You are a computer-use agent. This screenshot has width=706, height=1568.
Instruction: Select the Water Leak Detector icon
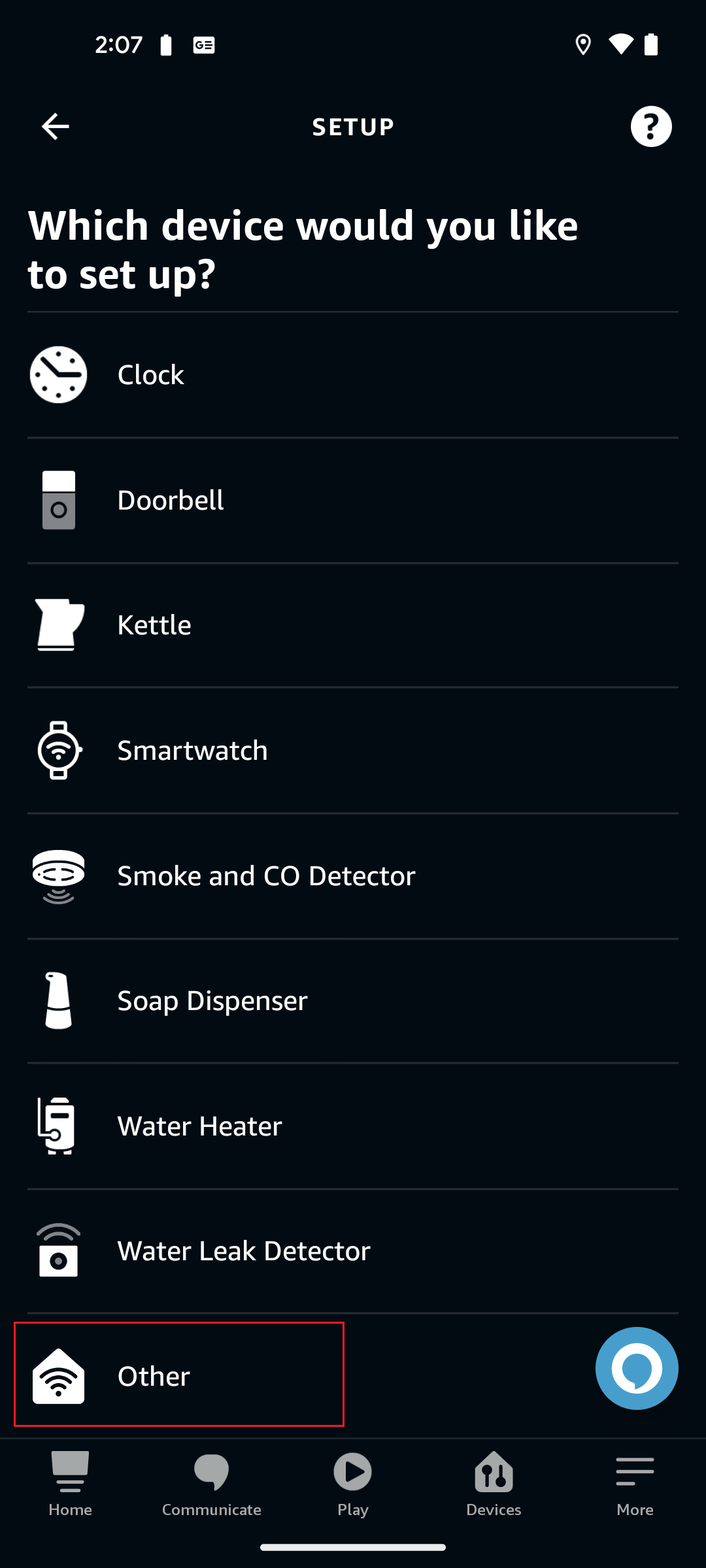58,1250
